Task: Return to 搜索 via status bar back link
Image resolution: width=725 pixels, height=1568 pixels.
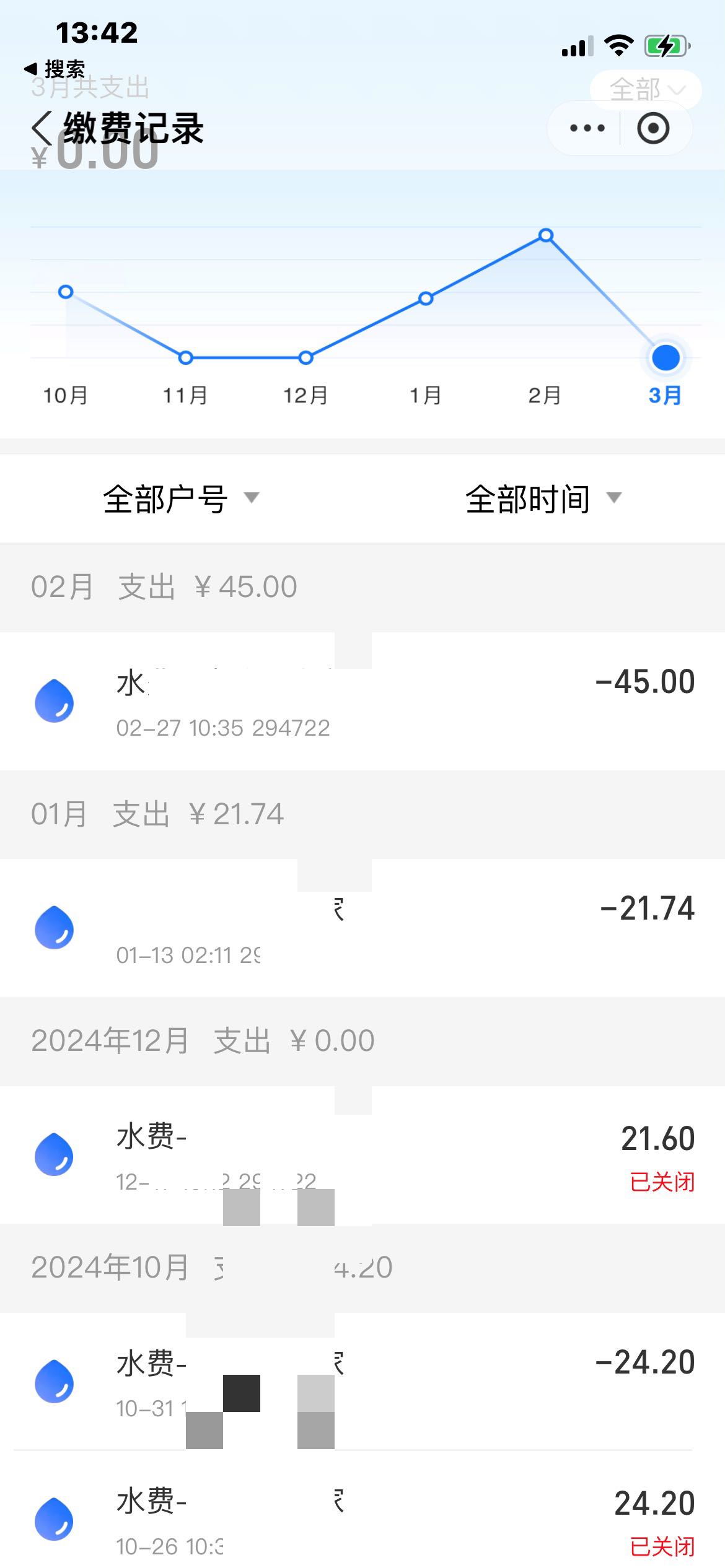Action: pos(55,68)
